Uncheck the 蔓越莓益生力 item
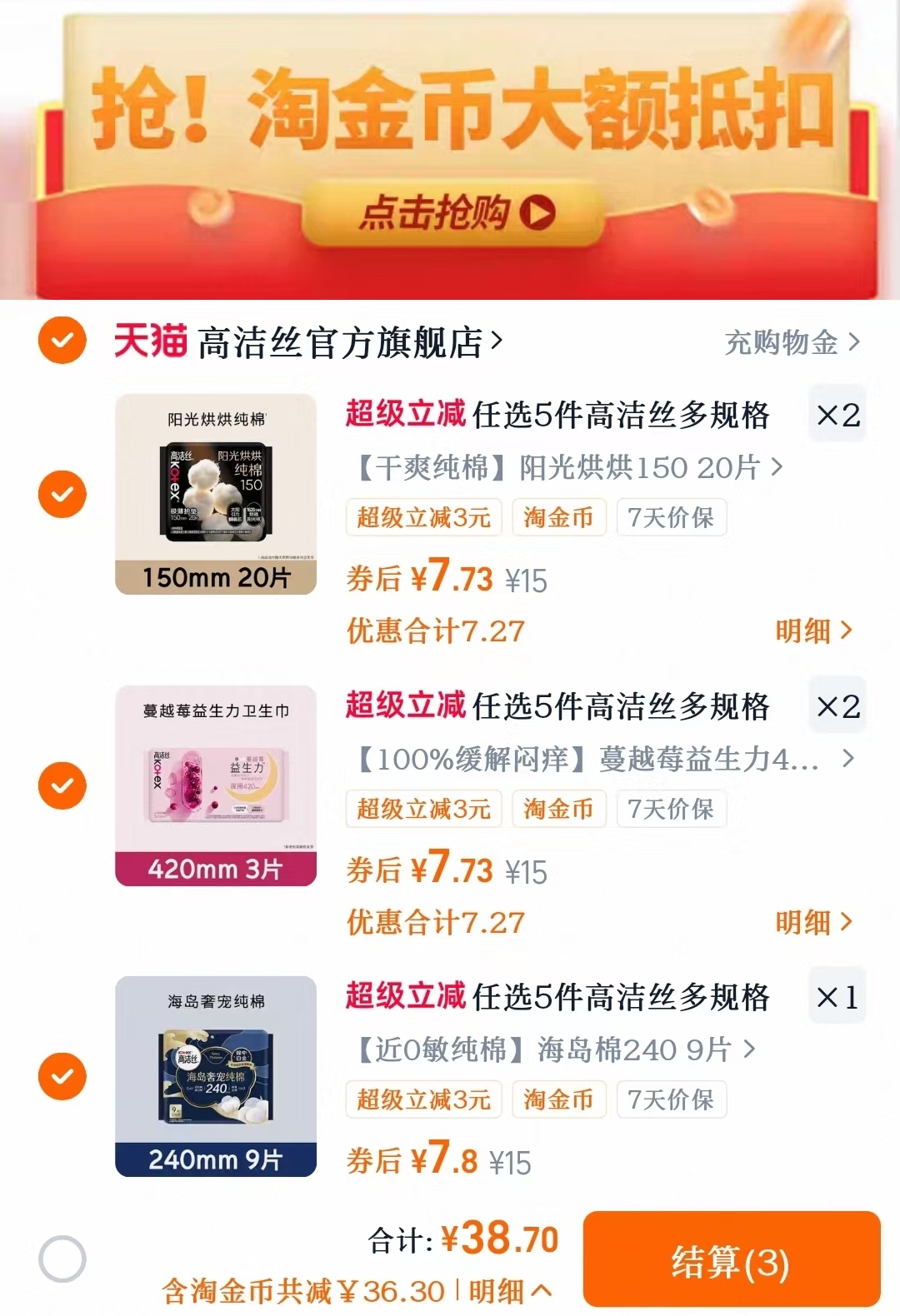 pyautogui.click(x=61, y=784)
